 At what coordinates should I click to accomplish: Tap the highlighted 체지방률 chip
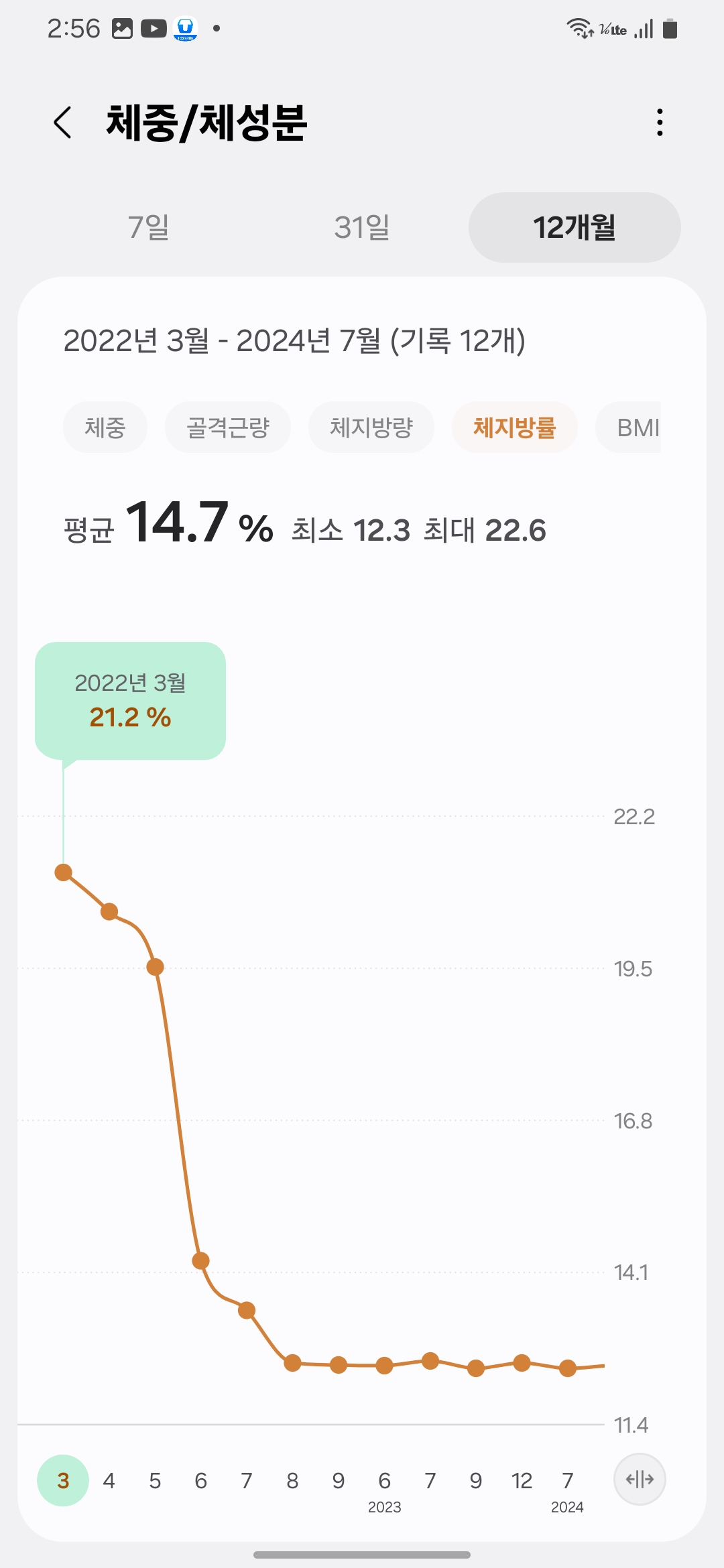[514, 427]
